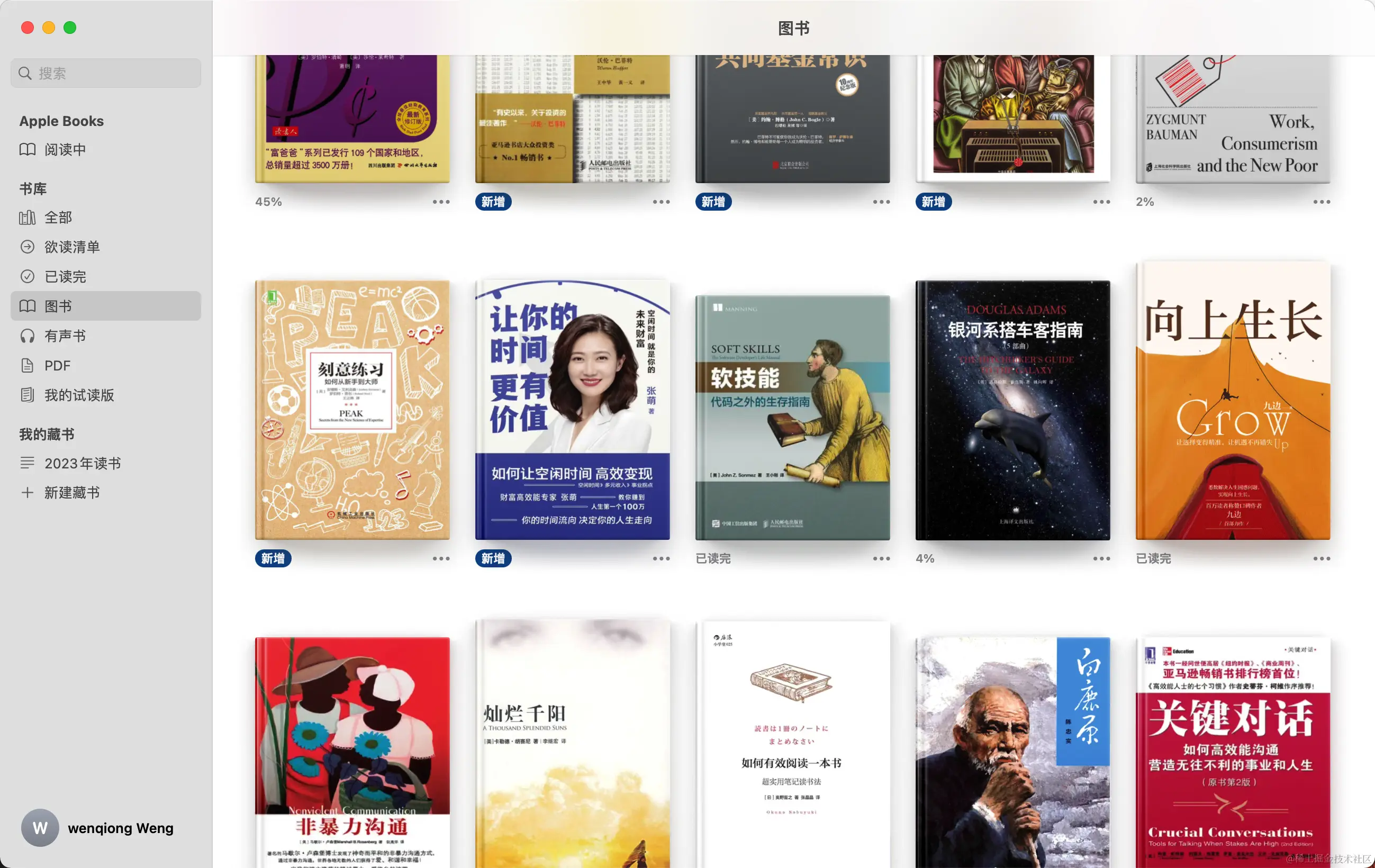Close the window with the red button

[28, 28]
